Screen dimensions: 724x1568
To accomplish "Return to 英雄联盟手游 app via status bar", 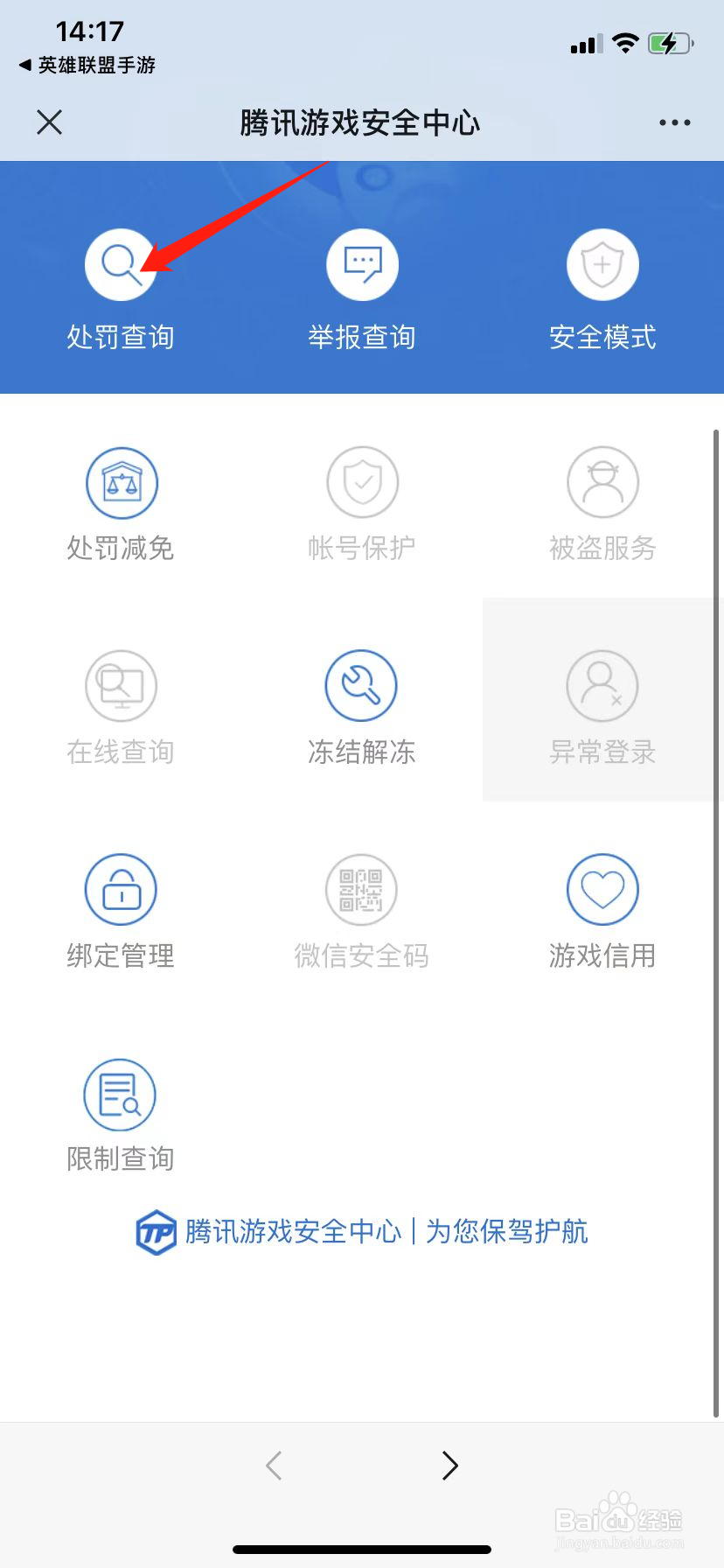I will point(87,65).
